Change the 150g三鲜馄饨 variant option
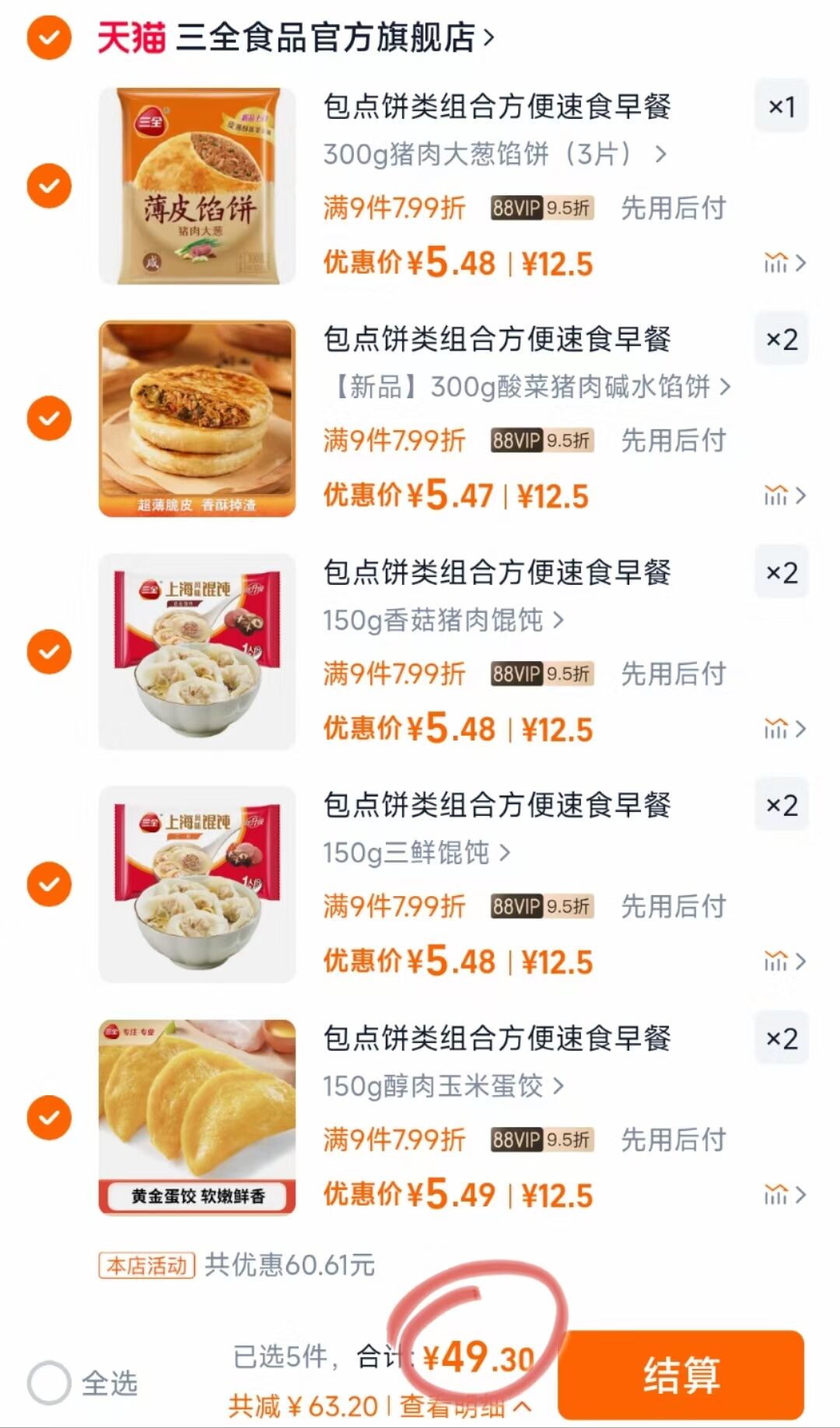 (x=417, y=852)
